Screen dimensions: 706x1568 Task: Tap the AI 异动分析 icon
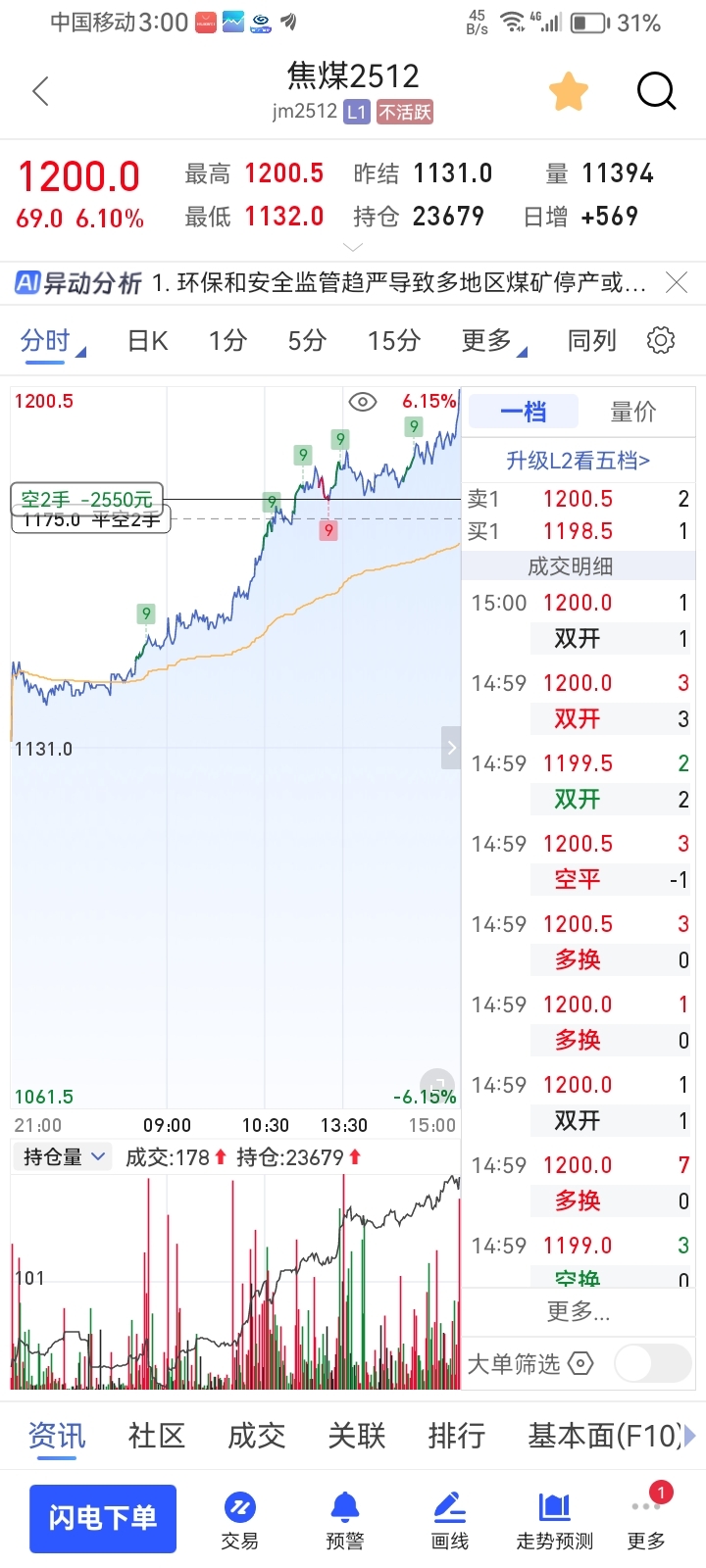click(25, 284)
